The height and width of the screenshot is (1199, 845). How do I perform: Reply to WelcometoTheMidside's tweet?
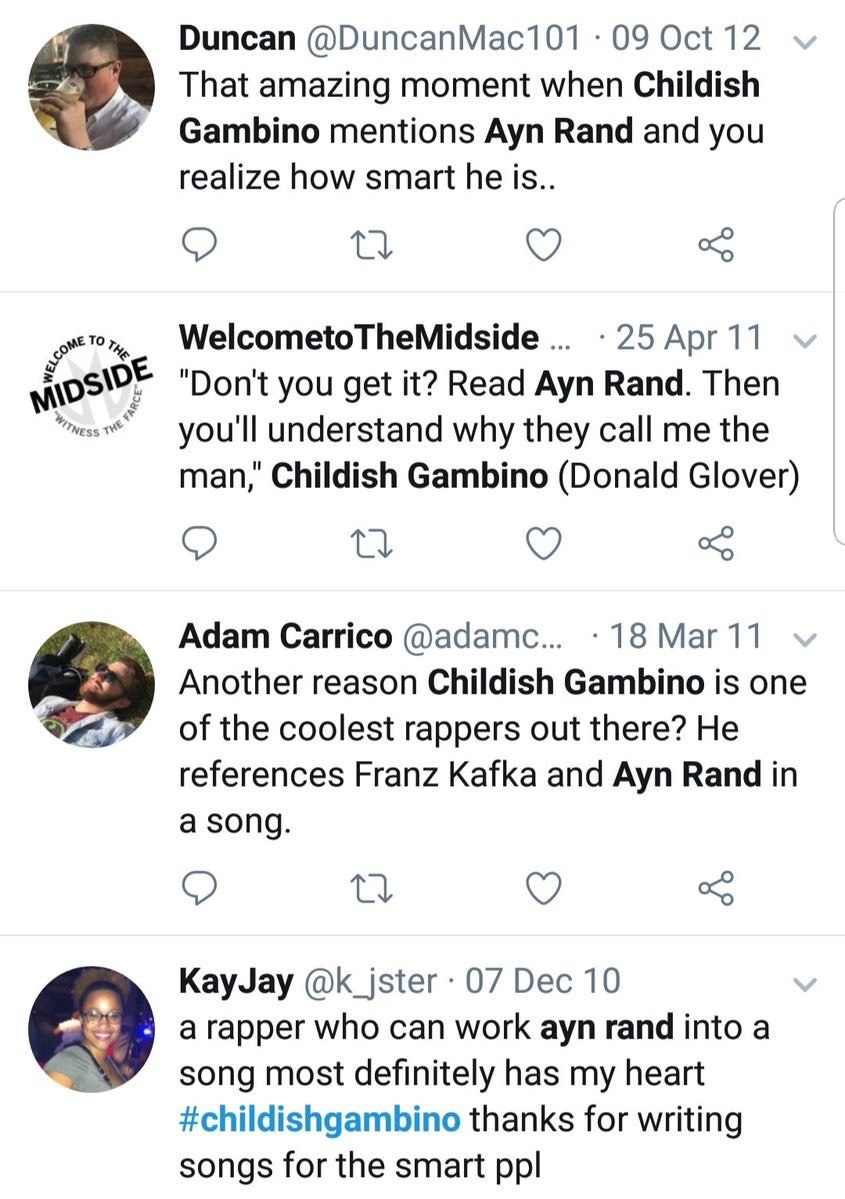pyautogui.click(x=202, y=542)
